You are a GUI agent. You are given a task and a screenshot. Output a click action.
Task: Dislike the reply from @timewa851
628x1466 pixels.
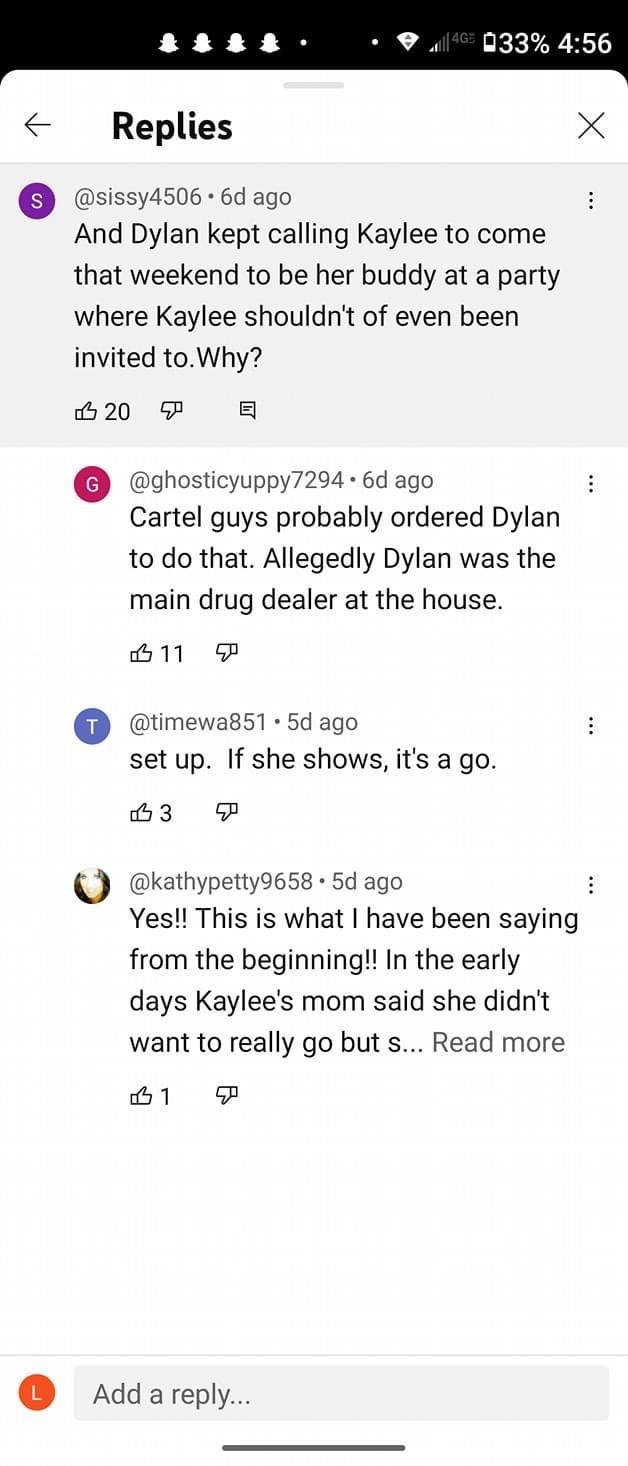coord(227,813)
